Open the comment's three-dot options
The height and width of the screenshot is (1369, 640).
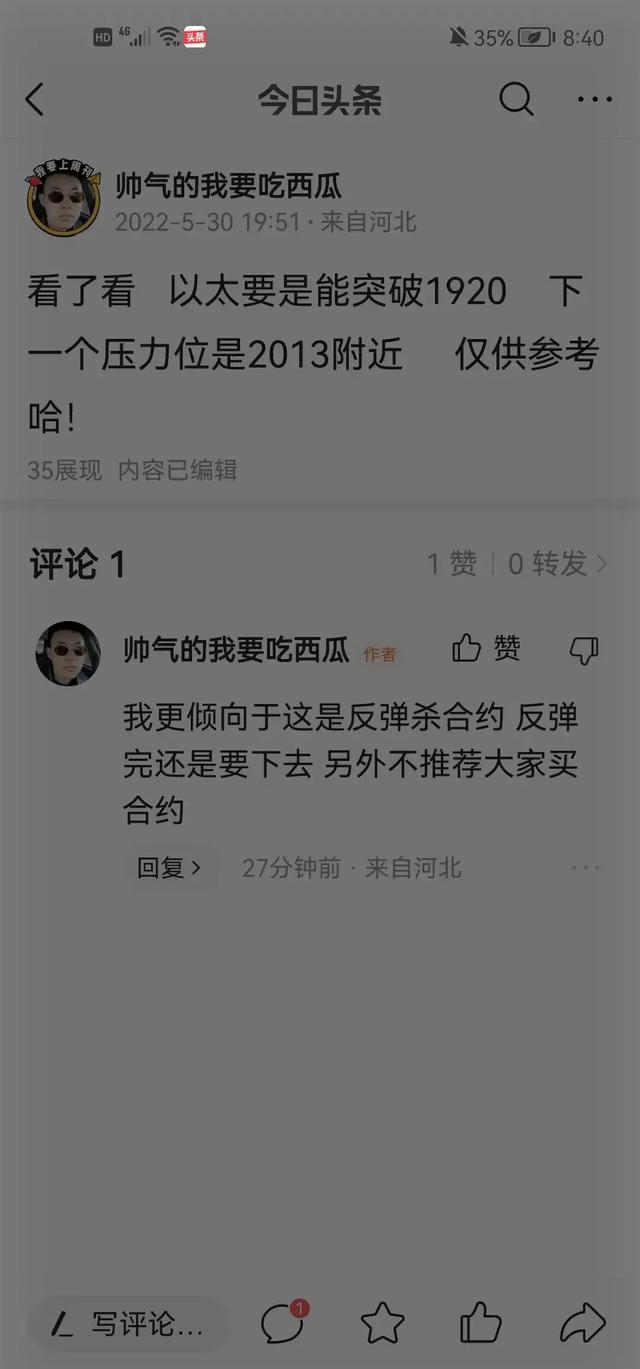coord(586,868)
